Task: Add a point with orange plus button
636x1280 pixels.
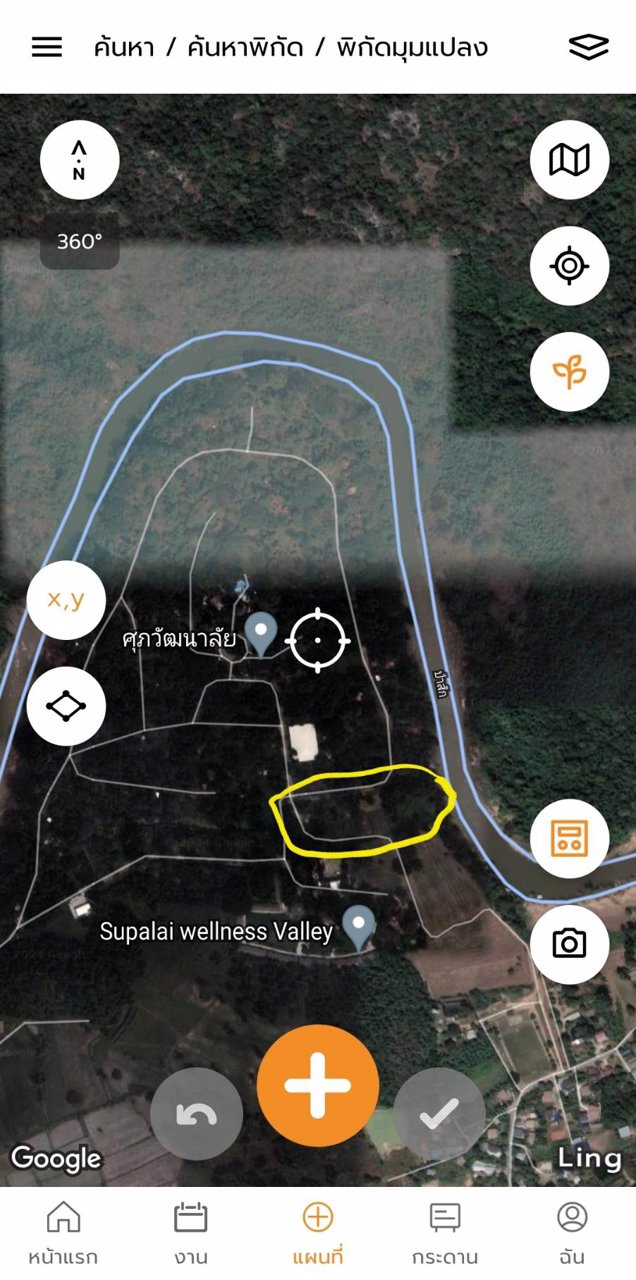Action: tap(318, 1085)
